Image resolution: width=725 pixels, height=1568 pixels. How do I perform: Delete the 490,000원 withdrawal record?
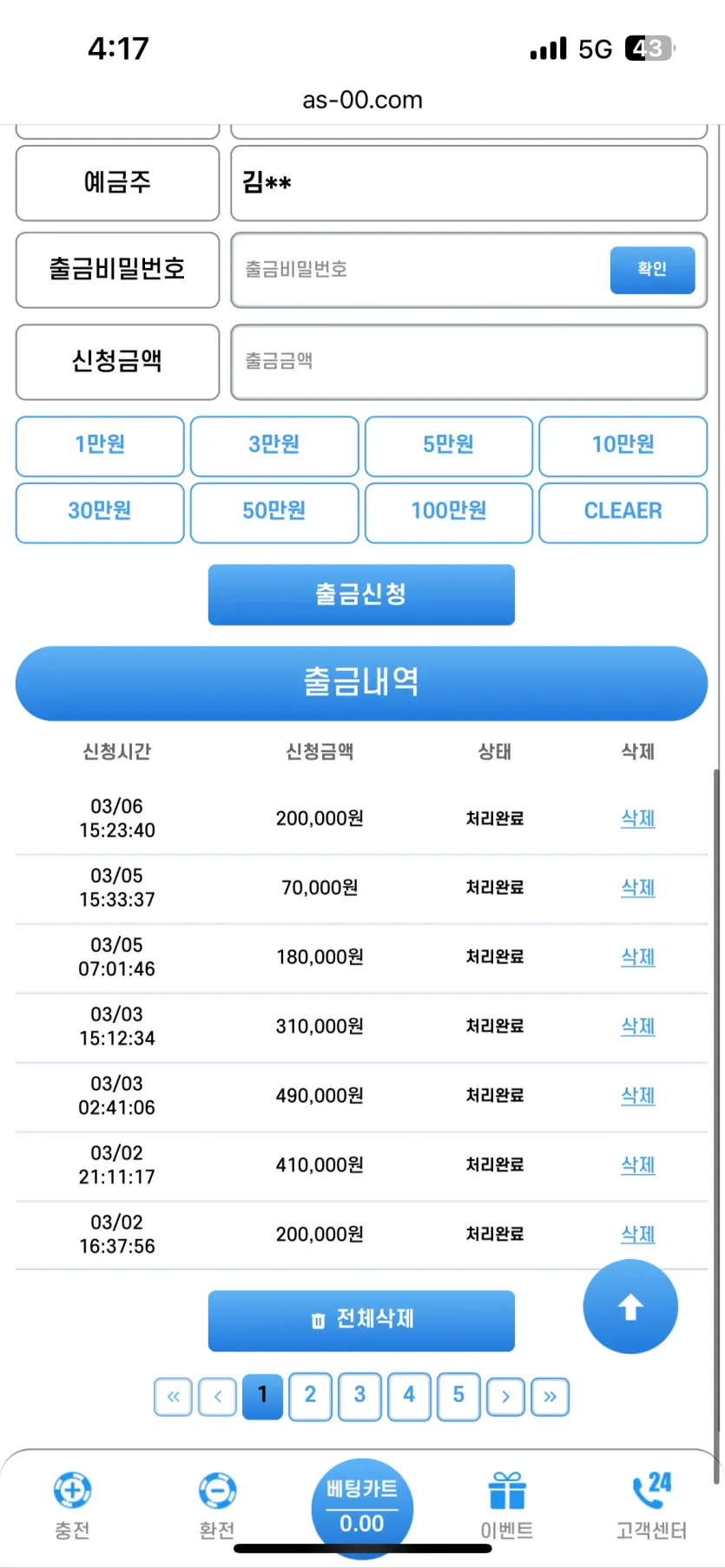pos(637,1096)
